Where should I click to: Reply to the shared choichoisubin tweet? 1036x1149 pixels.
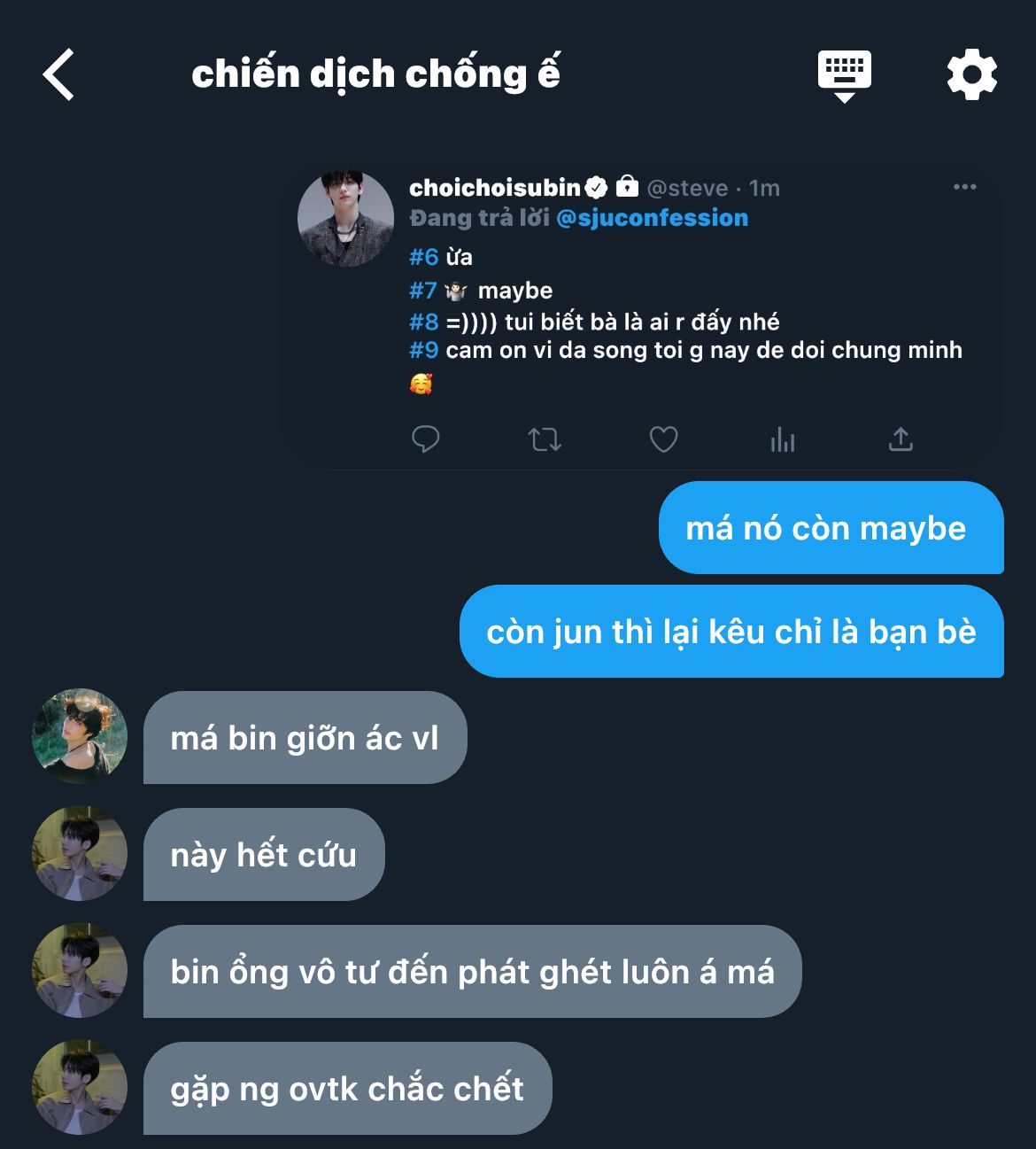(x=426, y=439)
